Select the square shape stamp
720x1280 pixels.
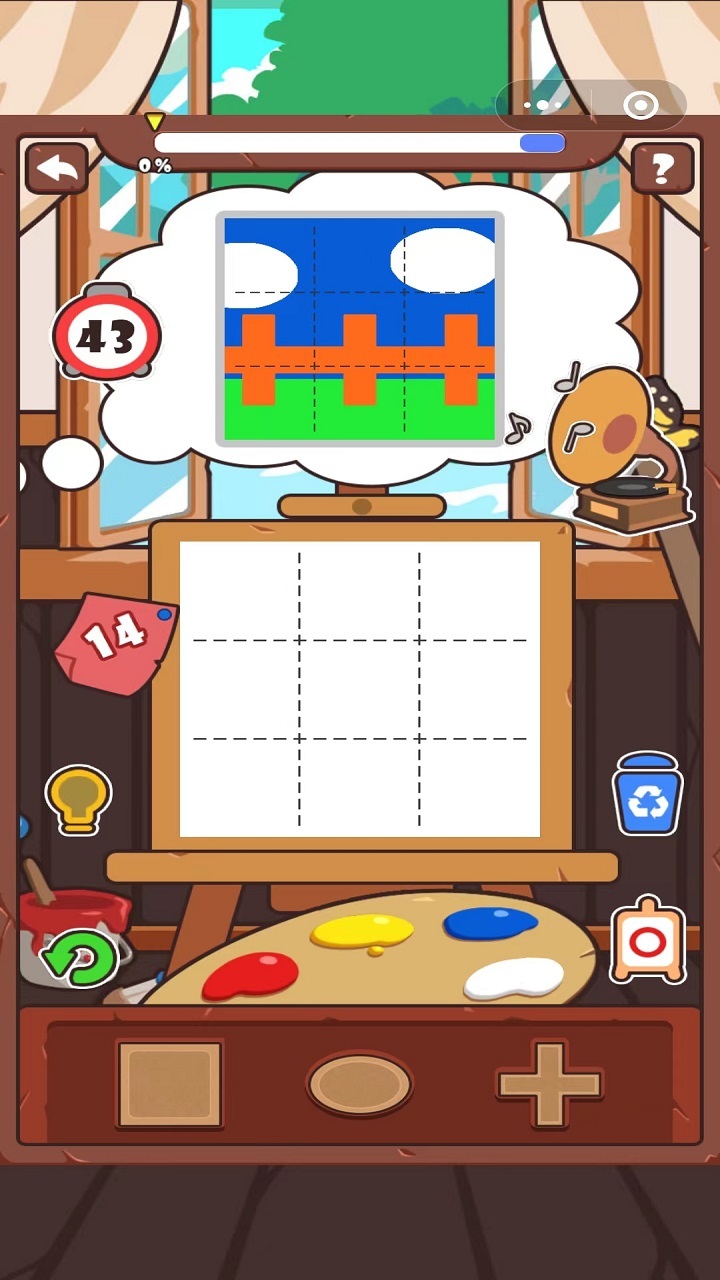tap(170, 1084)
